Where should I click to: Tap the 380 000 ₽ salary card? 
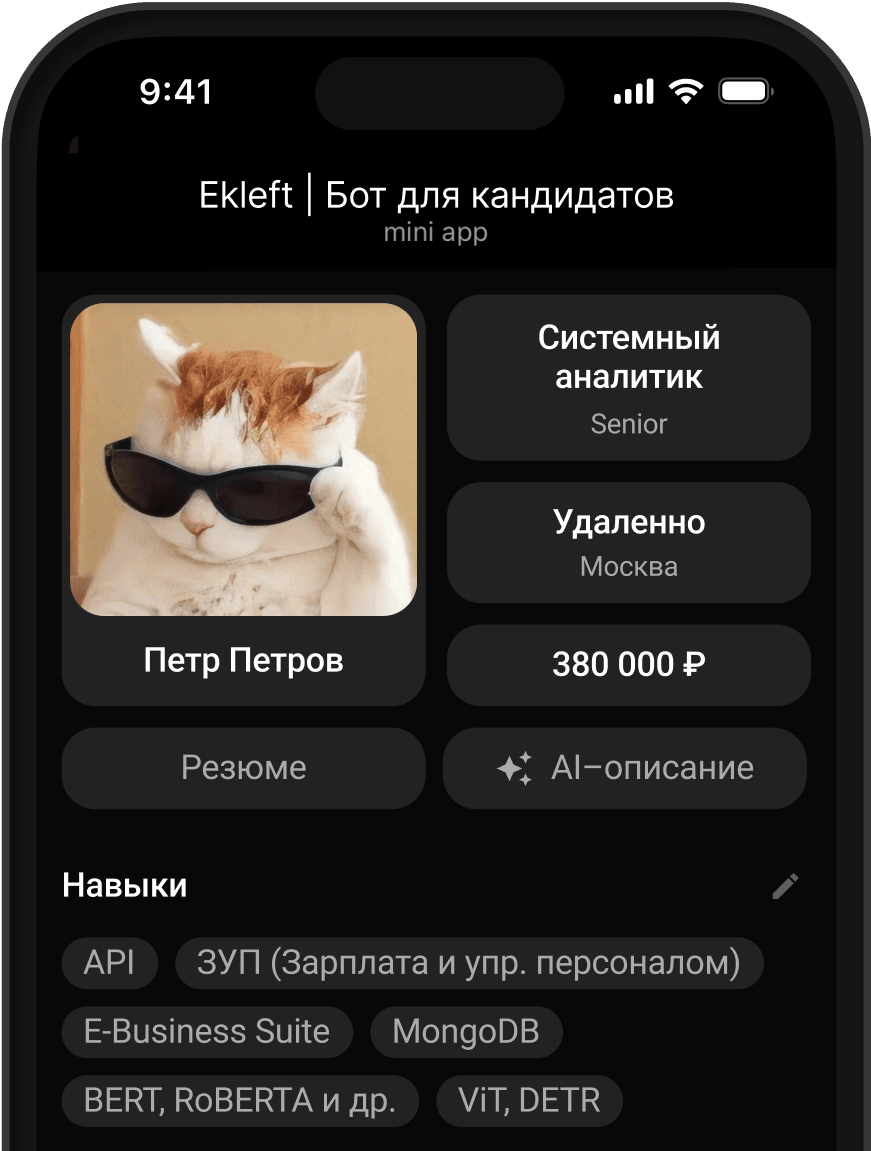[628, 665]
